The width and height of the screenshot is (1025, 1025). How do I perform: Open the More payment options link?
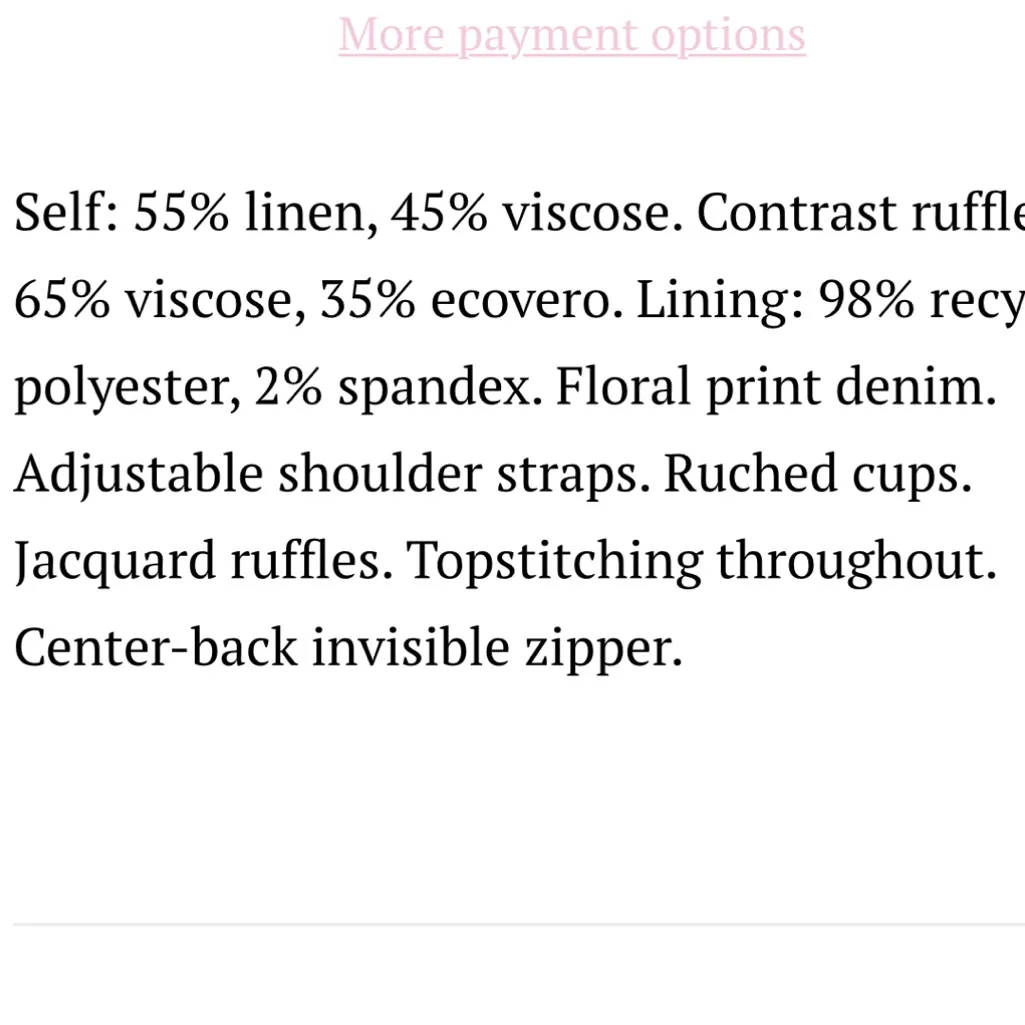(571, 35)
